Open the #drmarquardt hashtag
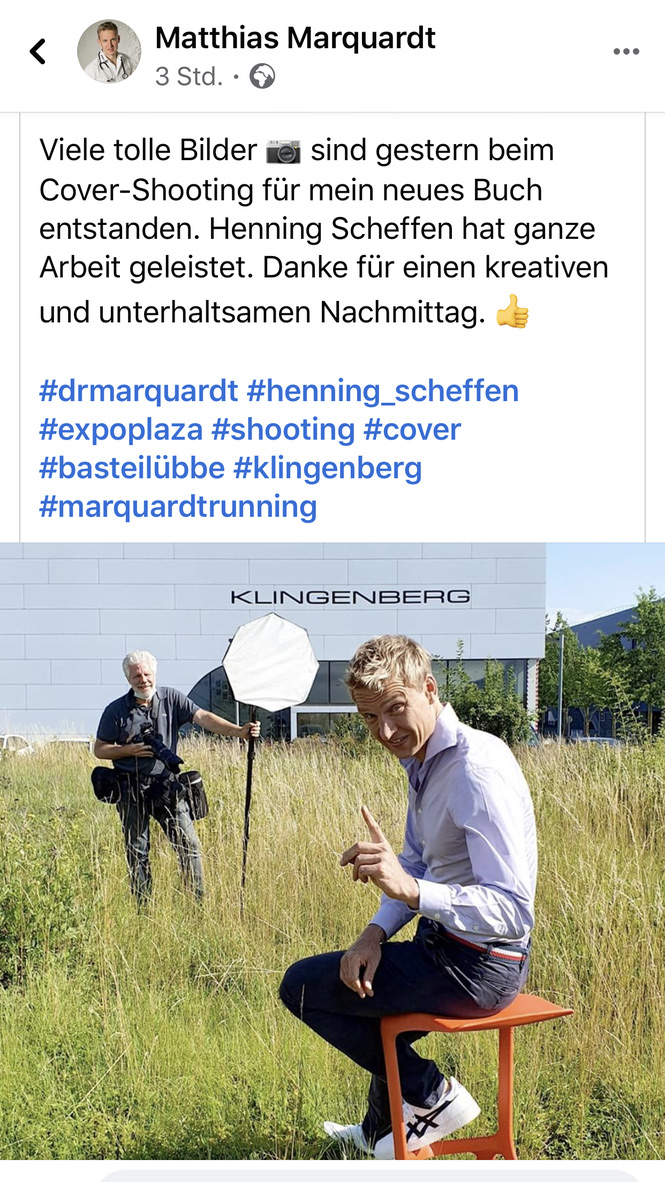Screen dimensions: 665x1182 [138, 391]
